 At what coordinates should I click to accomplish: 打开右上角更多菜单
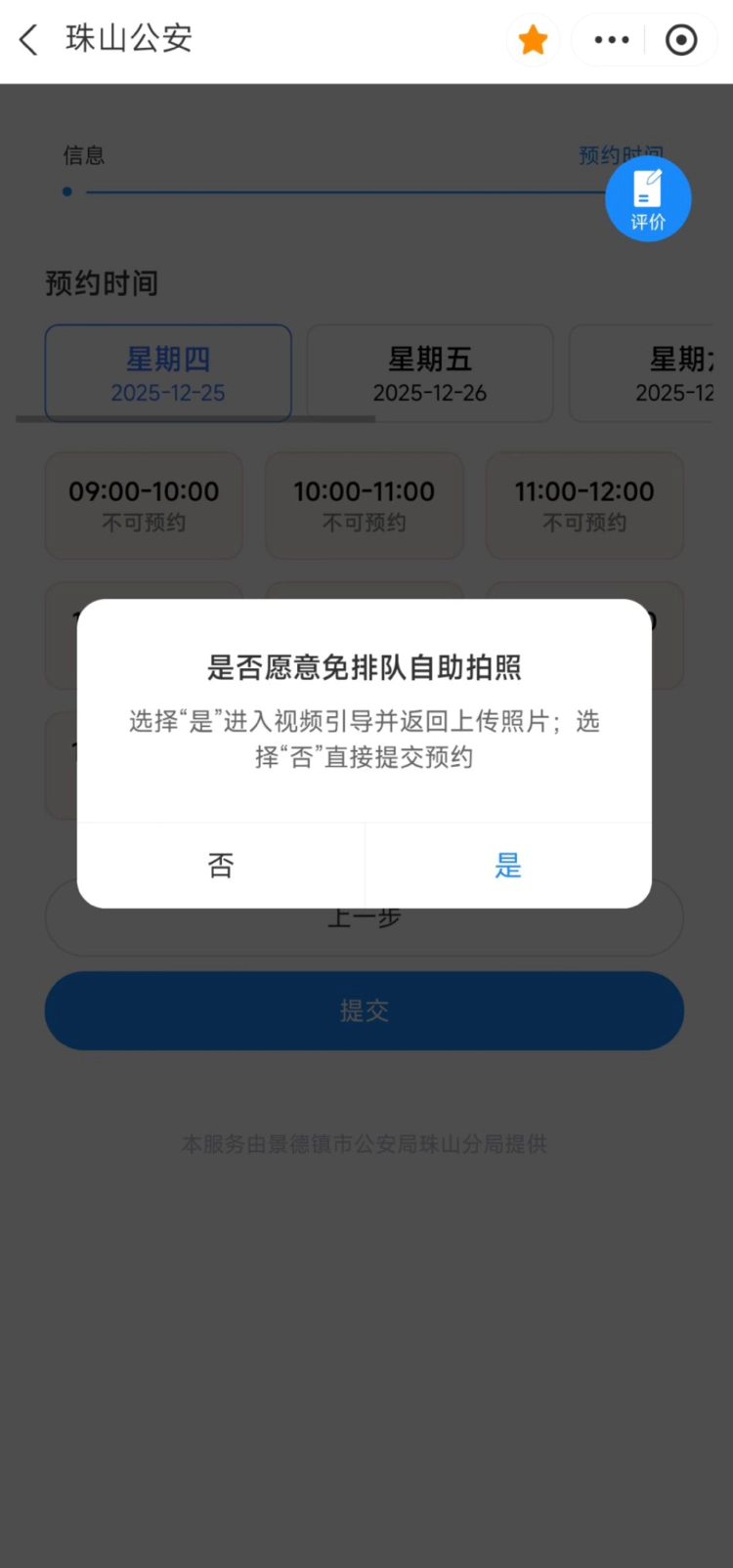[612, 40]
